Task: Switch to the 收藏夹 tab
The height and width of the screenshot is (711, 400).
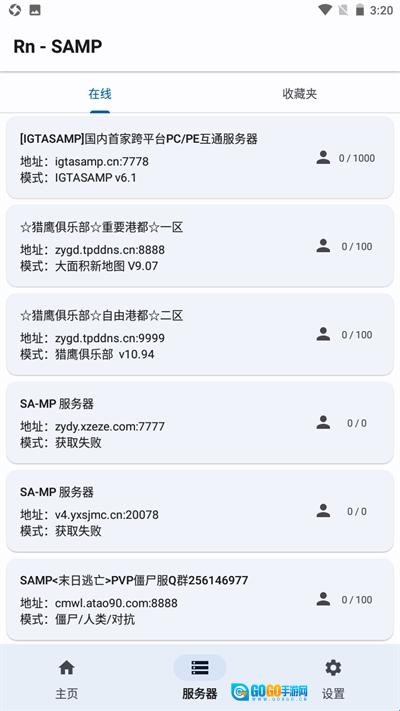Action: tap(299, 94)
